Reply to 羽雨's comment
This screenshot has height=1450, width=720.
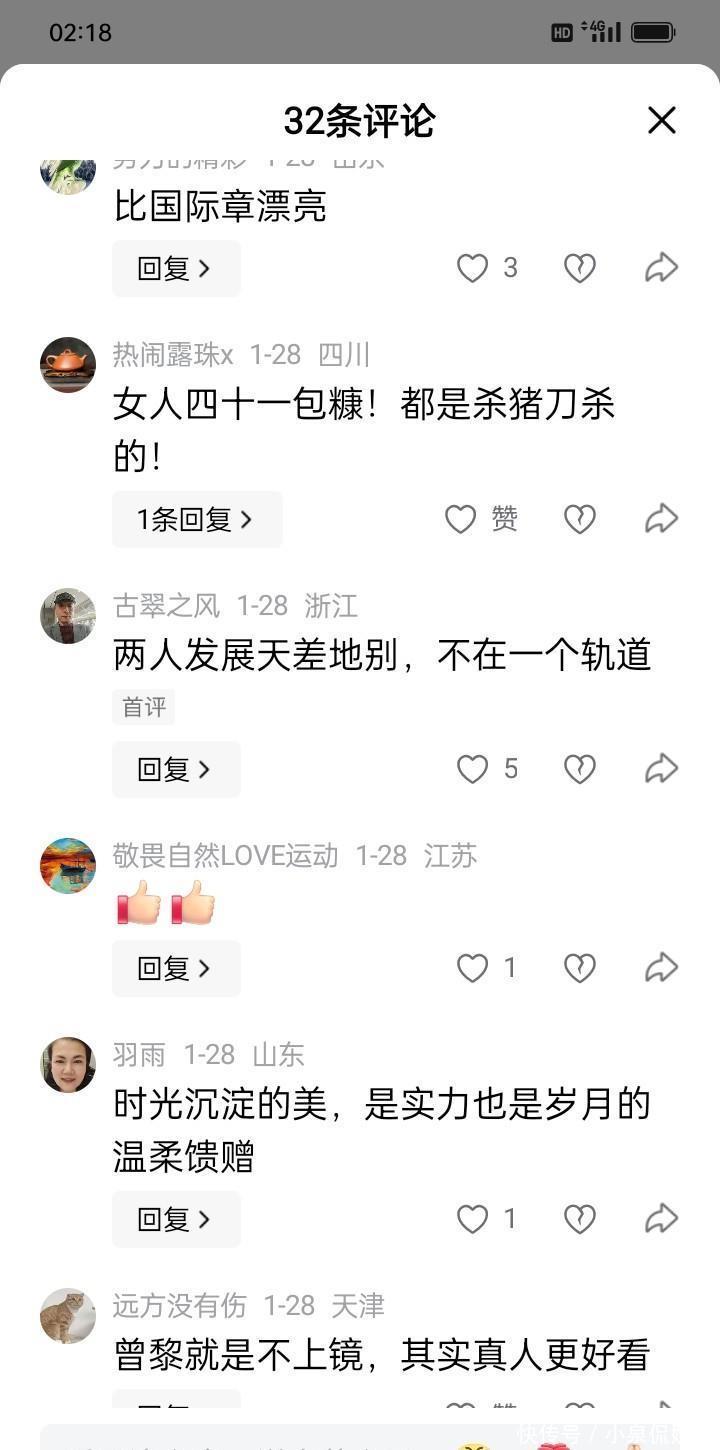[176, 1219]
